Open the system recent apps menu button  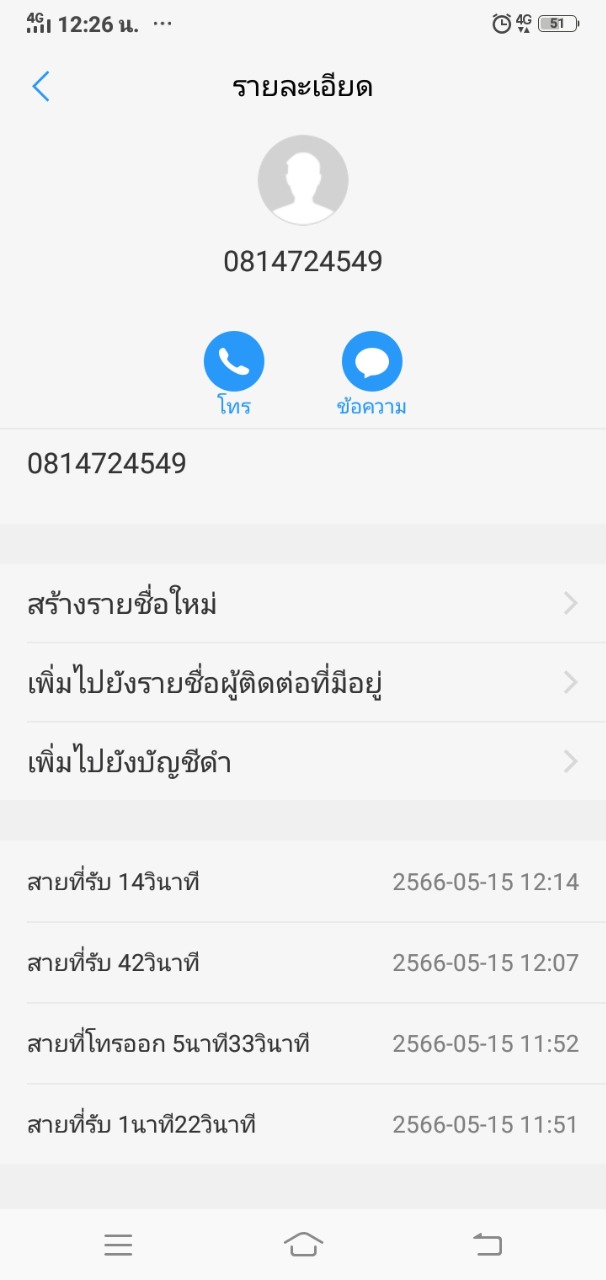coord(118,1244)
